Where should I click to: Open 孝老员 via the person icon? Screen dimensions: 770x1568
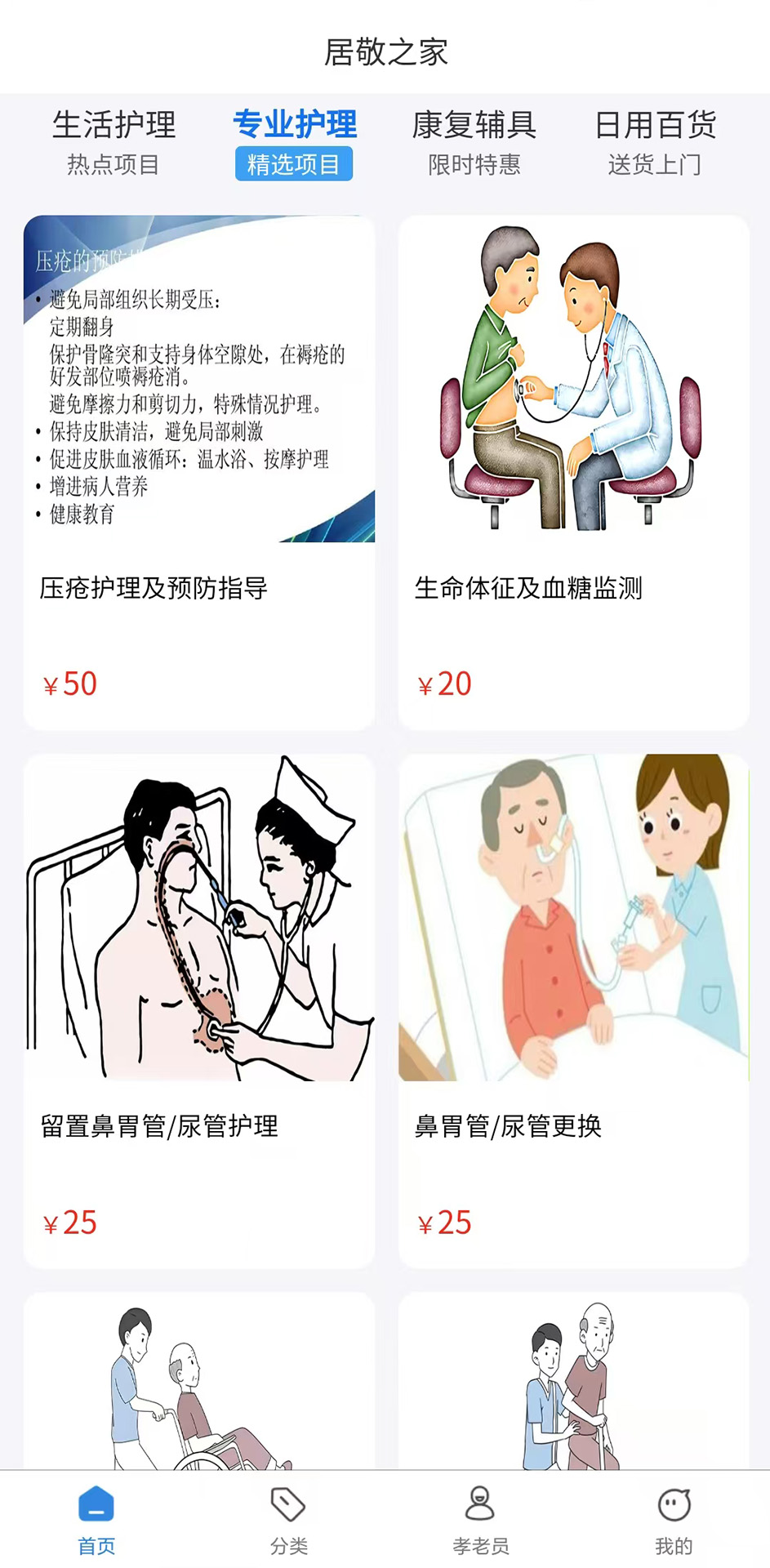click(478, 1515)
